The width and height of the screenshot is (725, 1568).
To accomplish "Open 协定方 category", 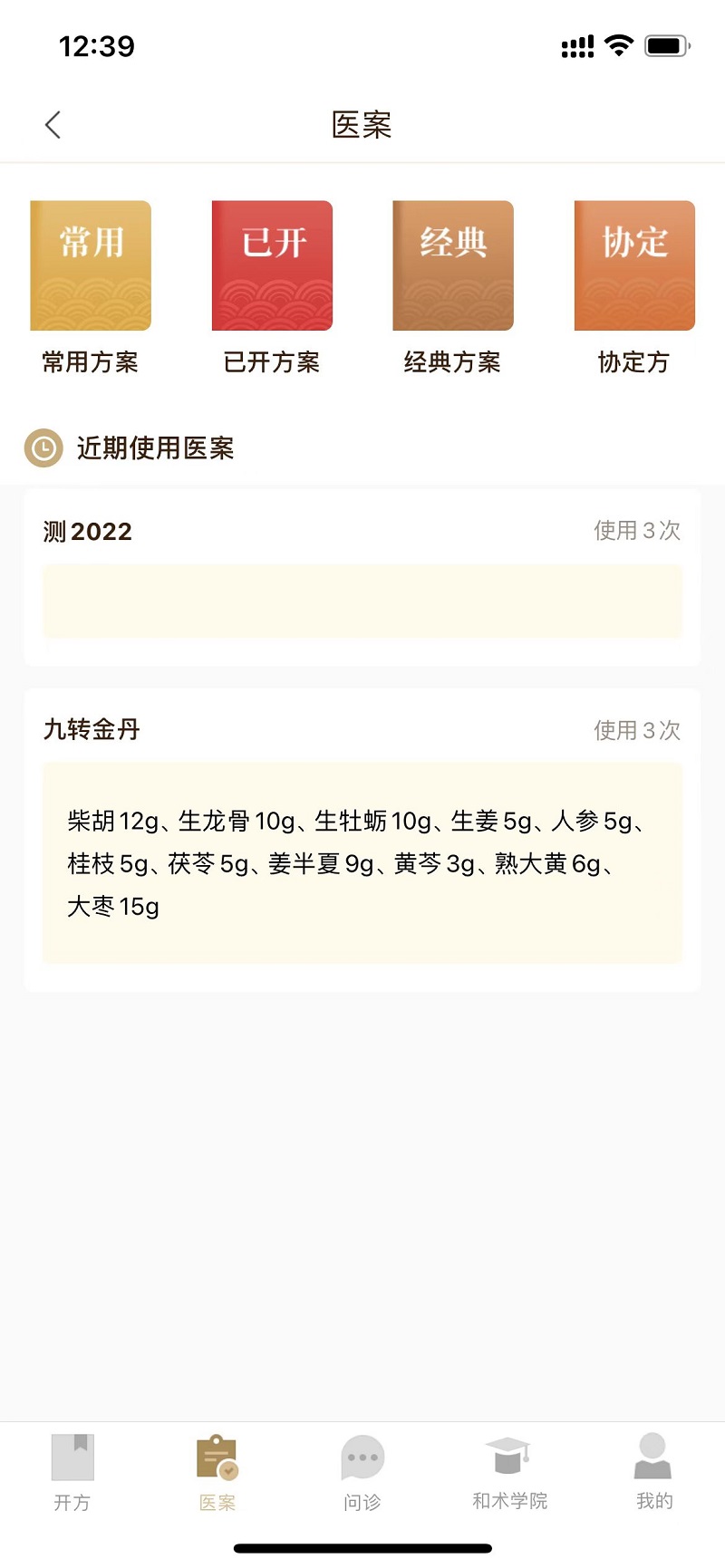I will (634, 266).
